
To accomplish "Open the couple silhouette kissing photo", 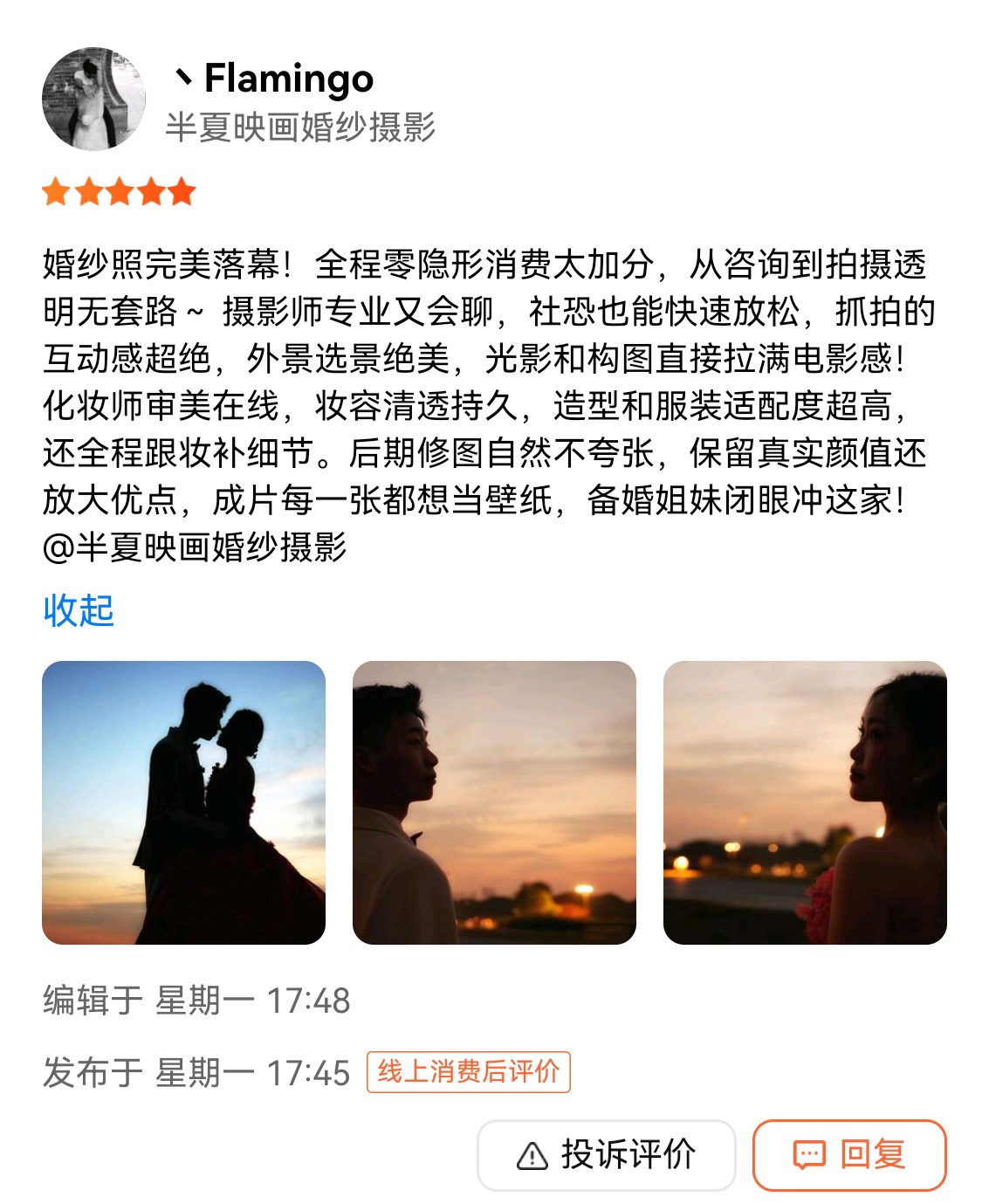I will click(x=183, y=802).
